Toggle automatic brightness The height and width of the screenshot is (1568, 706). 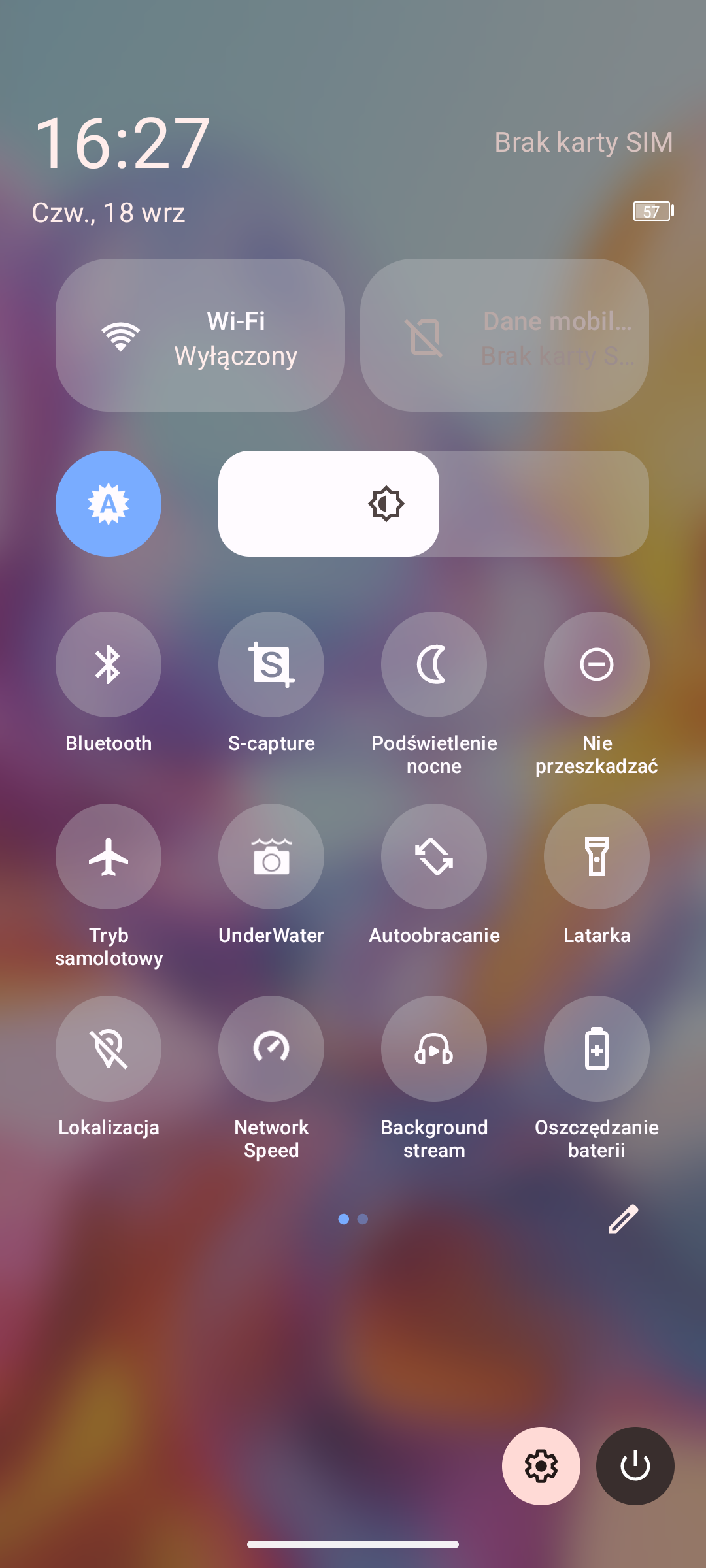tap(109, 504)
